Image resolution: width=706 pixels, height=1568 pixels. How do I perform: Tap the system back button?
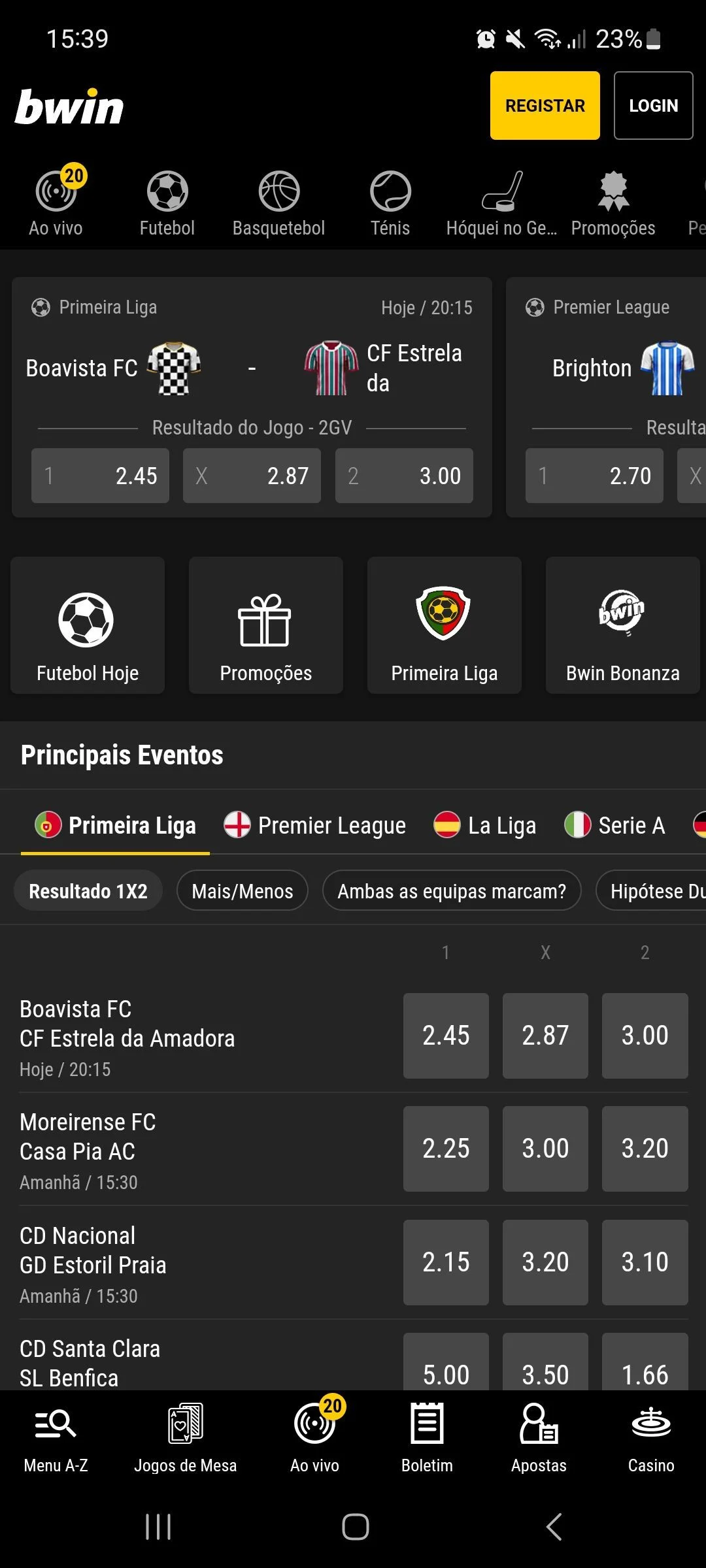554,1527
